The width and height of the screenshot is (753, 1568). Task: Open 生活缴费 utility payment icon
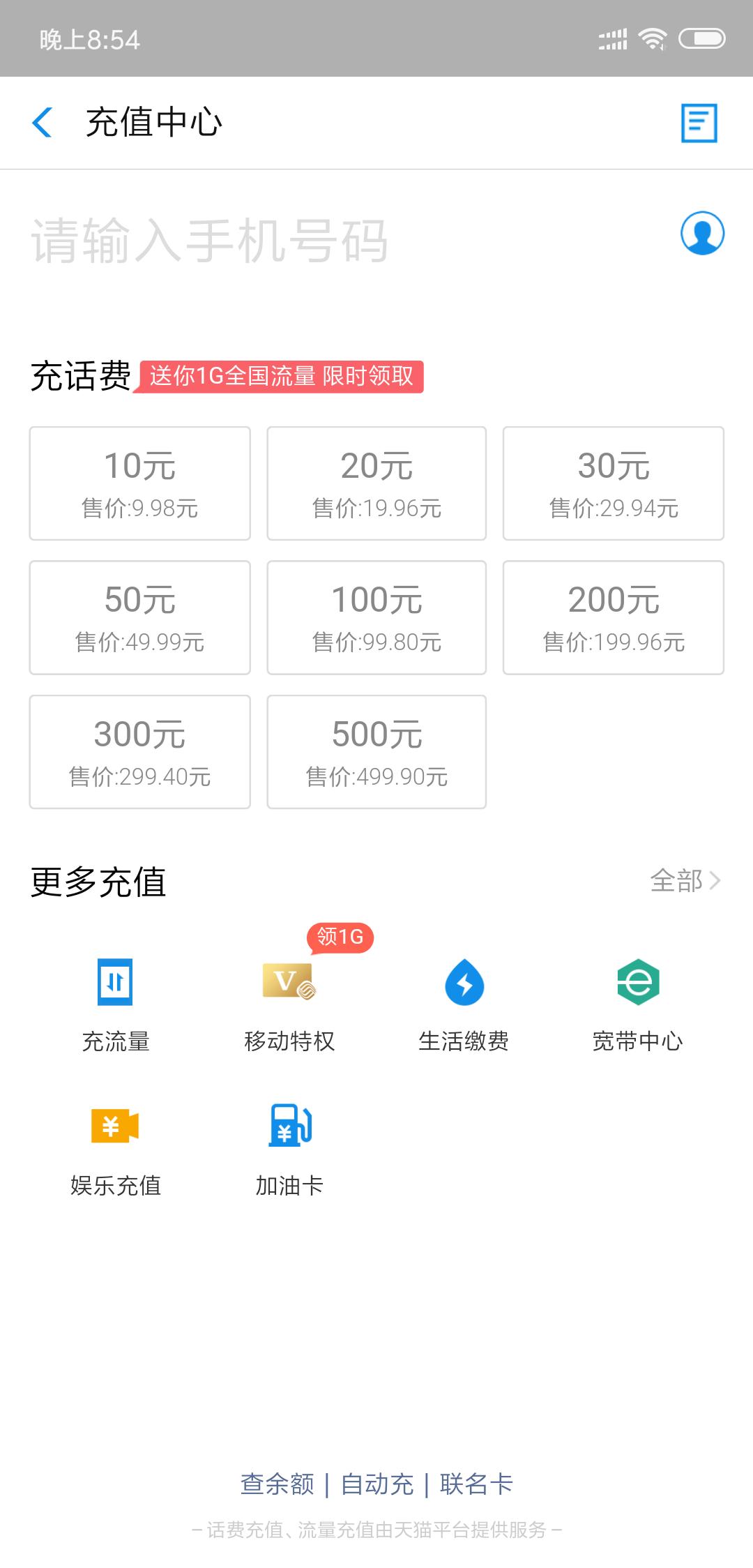[x=463, y=997]
